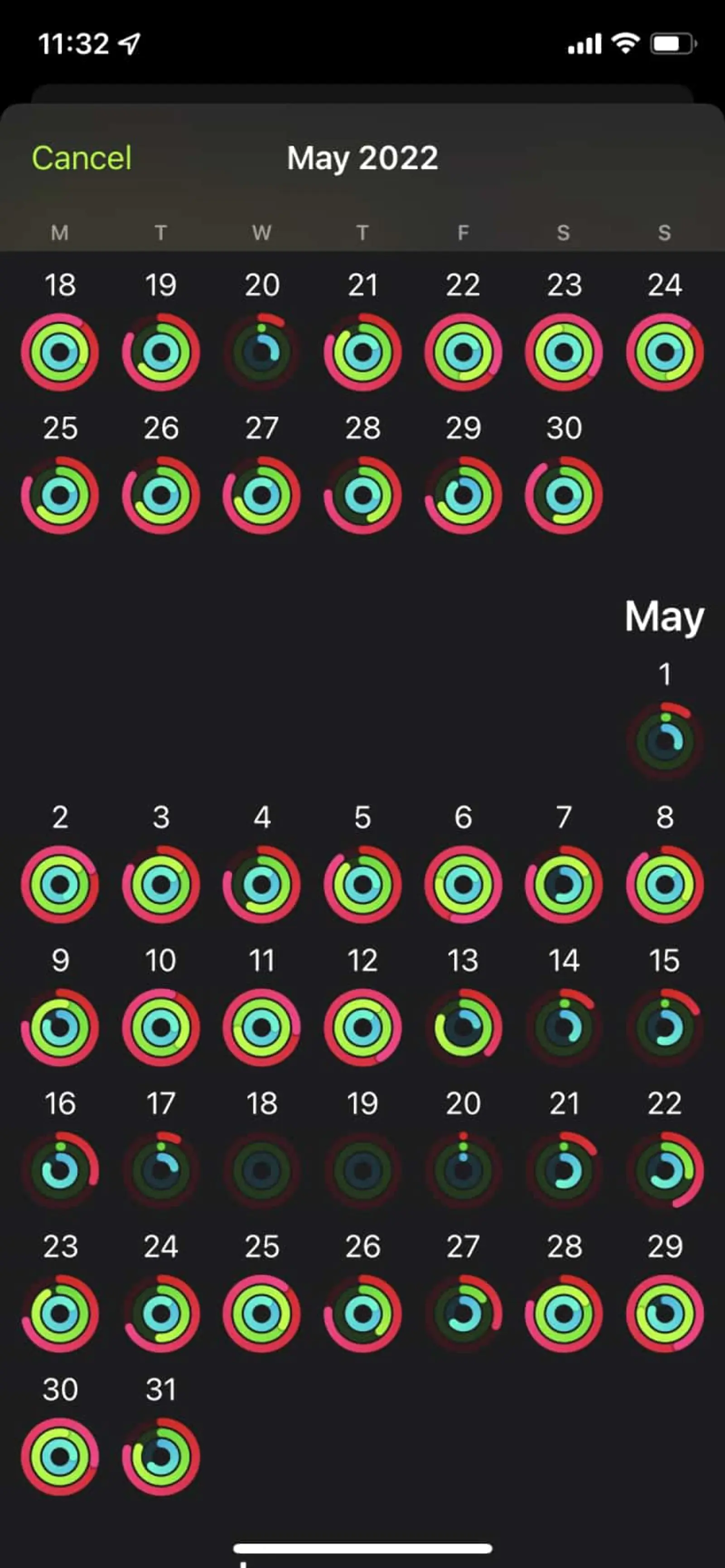View activity for April 24
Image resolution: width=725 pixels, height=1568 pixels.
pyautogui.click(x=665, y=352)
